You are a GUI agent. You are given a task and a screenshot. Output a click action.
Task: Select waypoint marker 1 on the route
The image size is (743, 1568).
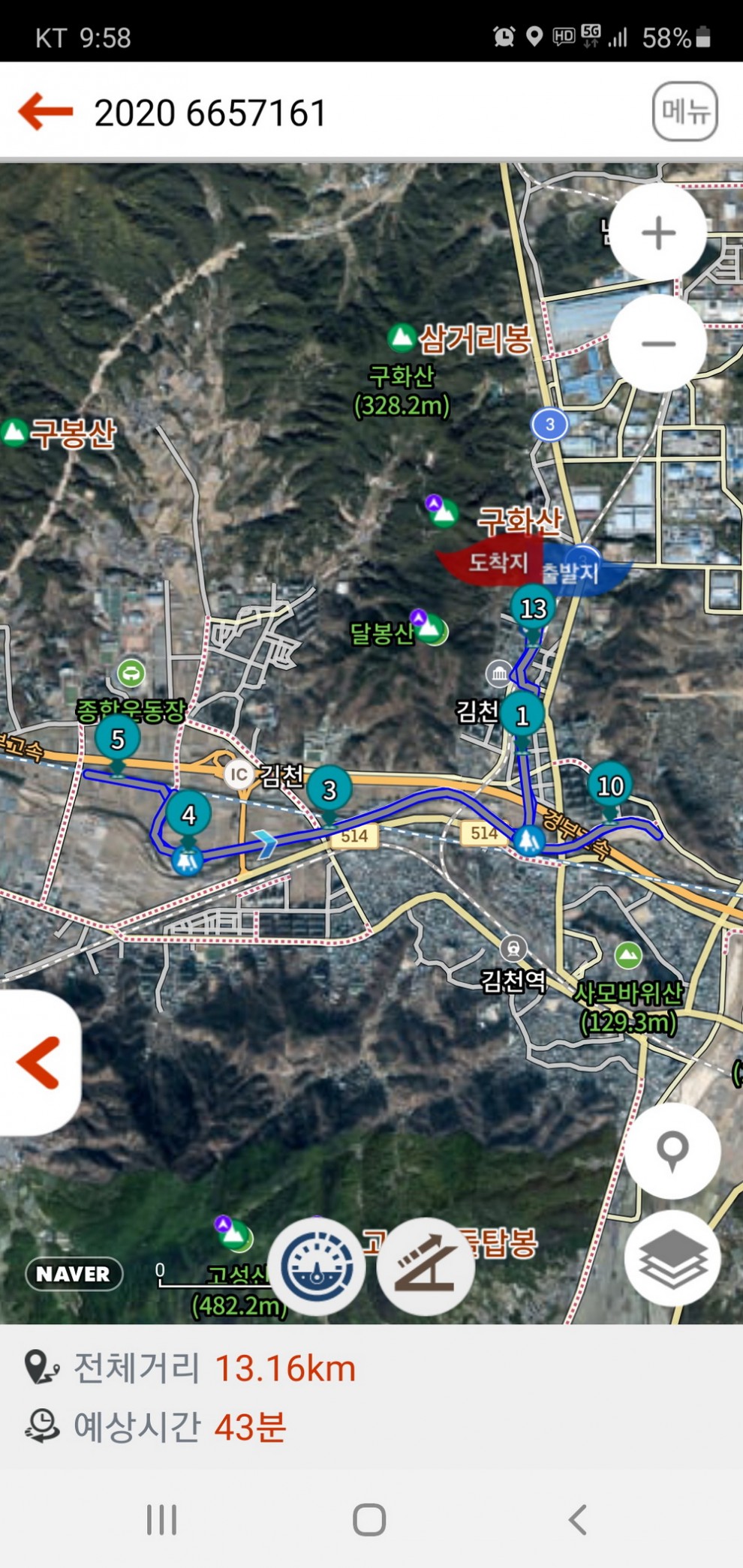click(x=522, y=716)
